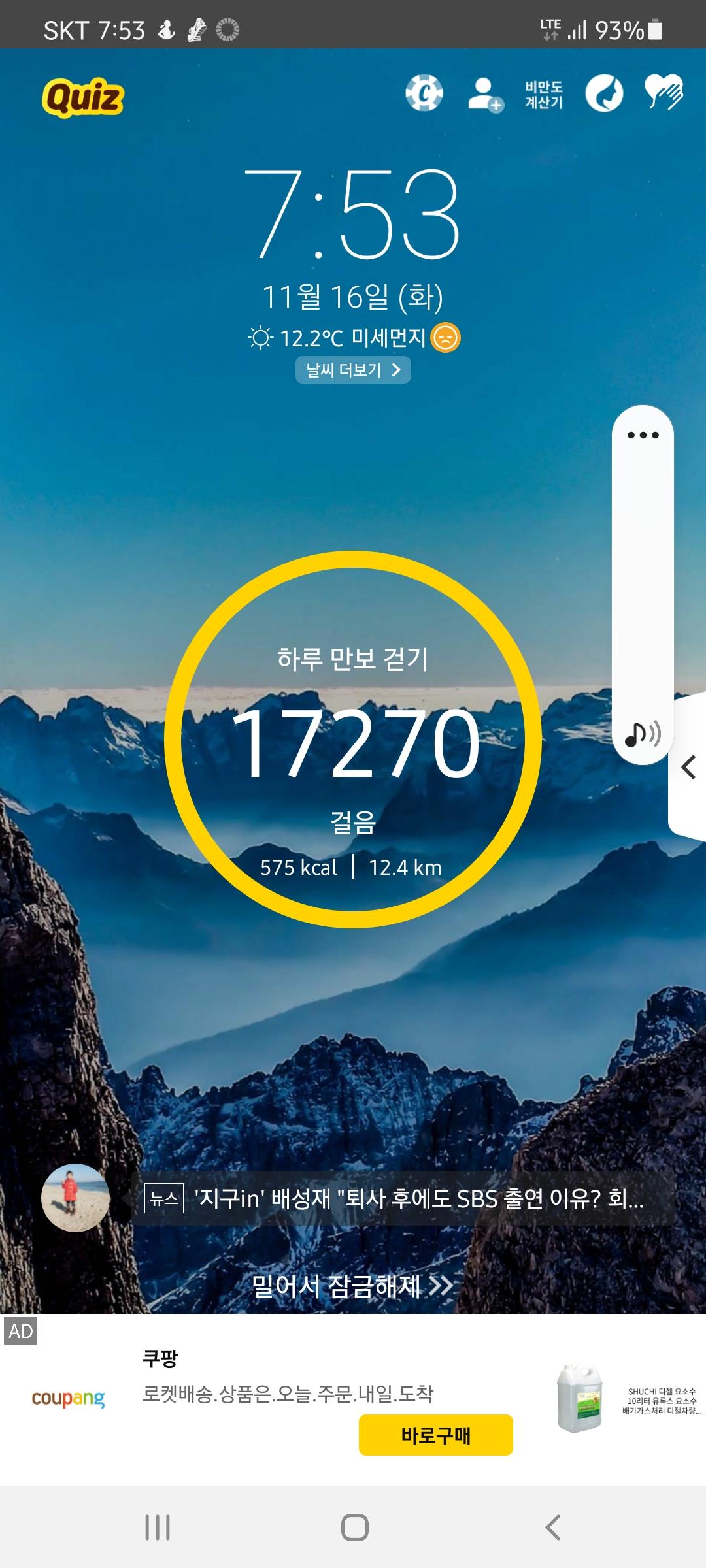Open the Quiz button
The image size is (706, 1568).
[83, 98]
